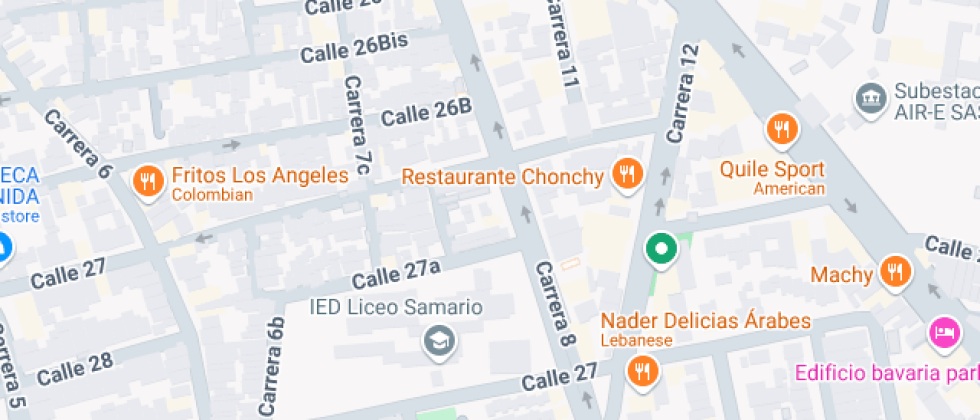This screenshot has height=420, width=980.
Task: Tap the green location pin on Carrera 12
Action: 660,248
